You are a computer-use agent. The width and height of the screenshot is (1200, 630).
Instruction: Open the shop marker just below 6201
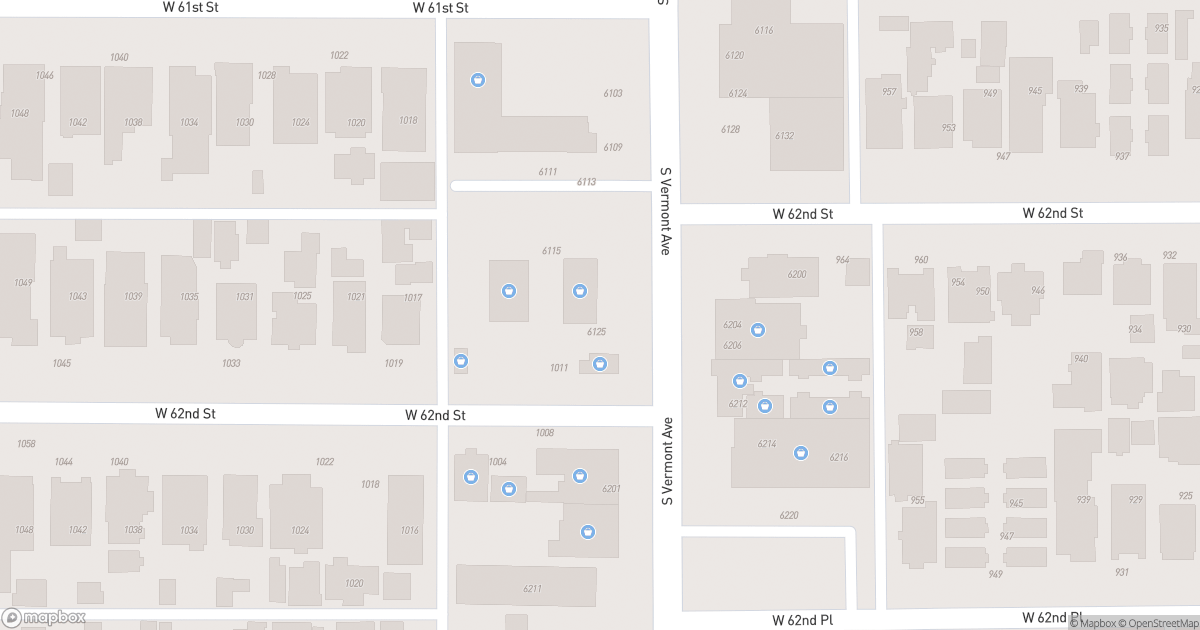click(588, 531)
